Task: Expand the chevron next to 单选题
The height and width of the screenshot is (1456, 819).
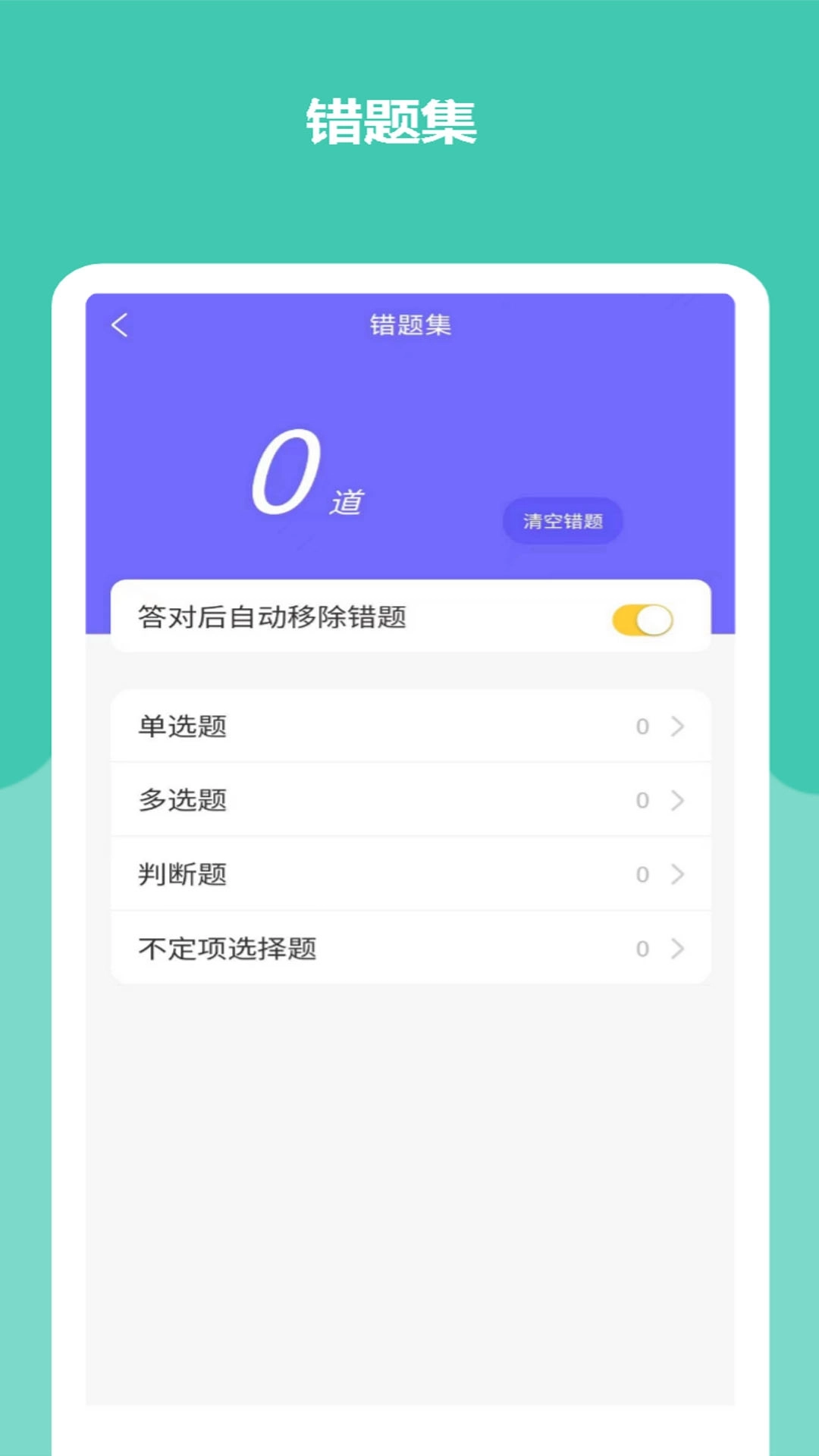Action: click(x=676, y=726)
